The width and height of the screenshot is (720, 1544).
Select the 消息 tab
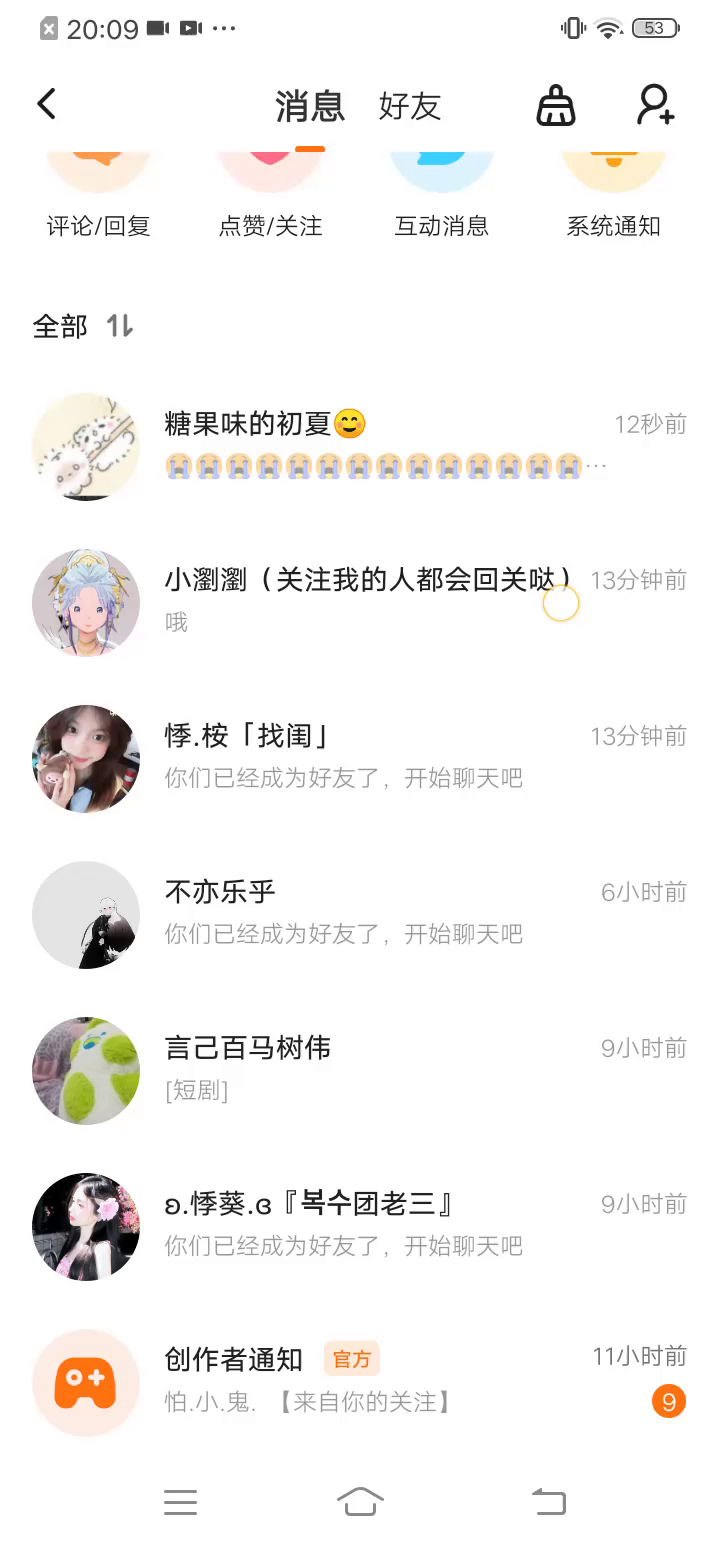[310, 106]
